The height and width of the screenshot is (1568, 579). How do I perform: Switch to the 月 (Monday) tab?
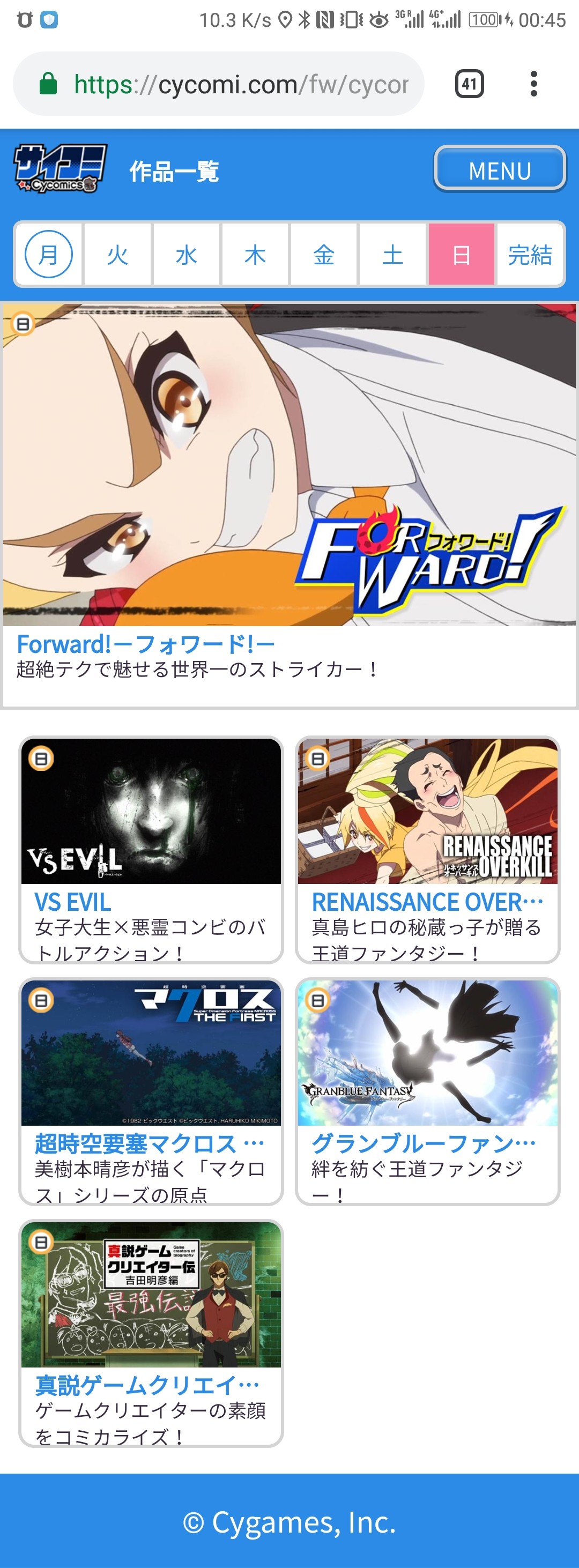click(x=49, y=255)
